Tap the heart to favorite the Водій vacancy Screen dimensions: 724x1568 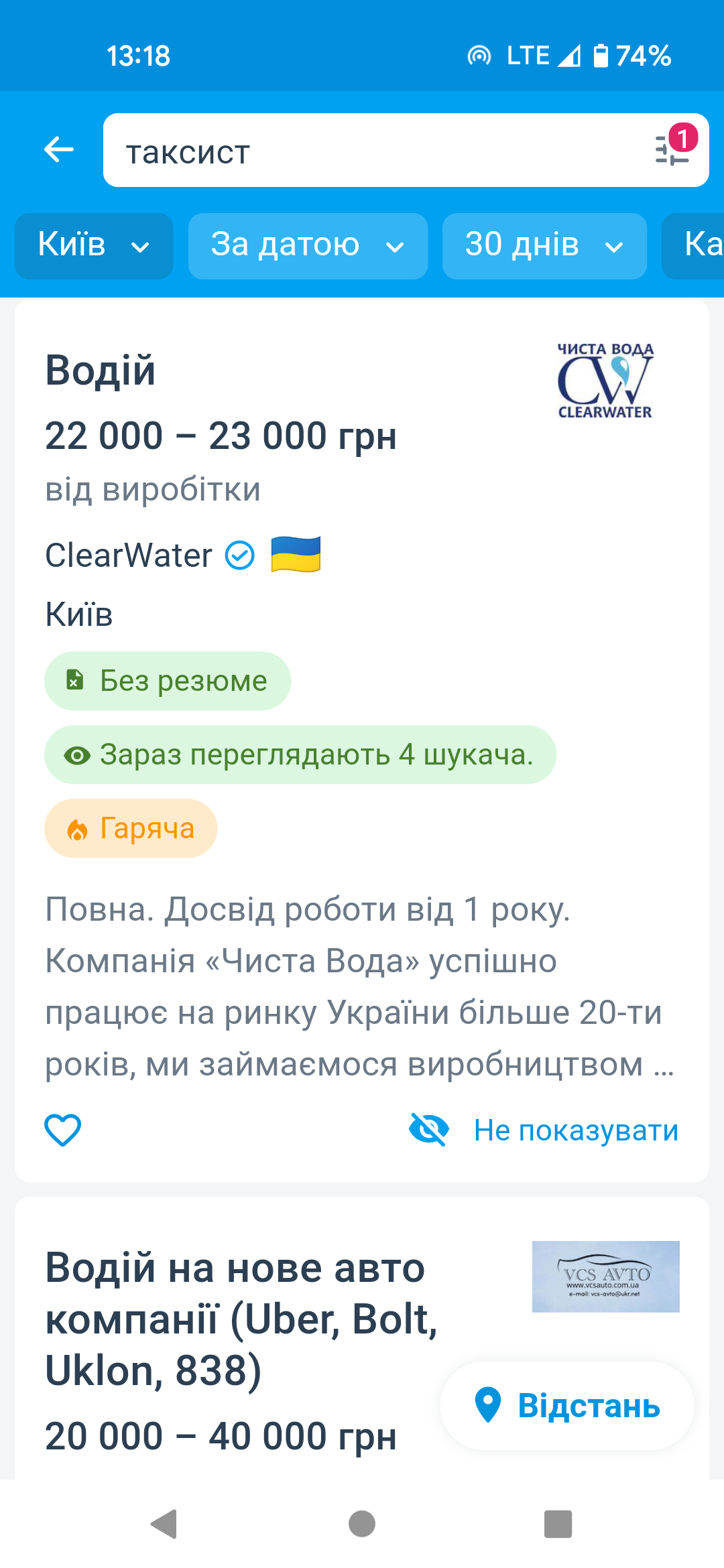coord(62,1130)
